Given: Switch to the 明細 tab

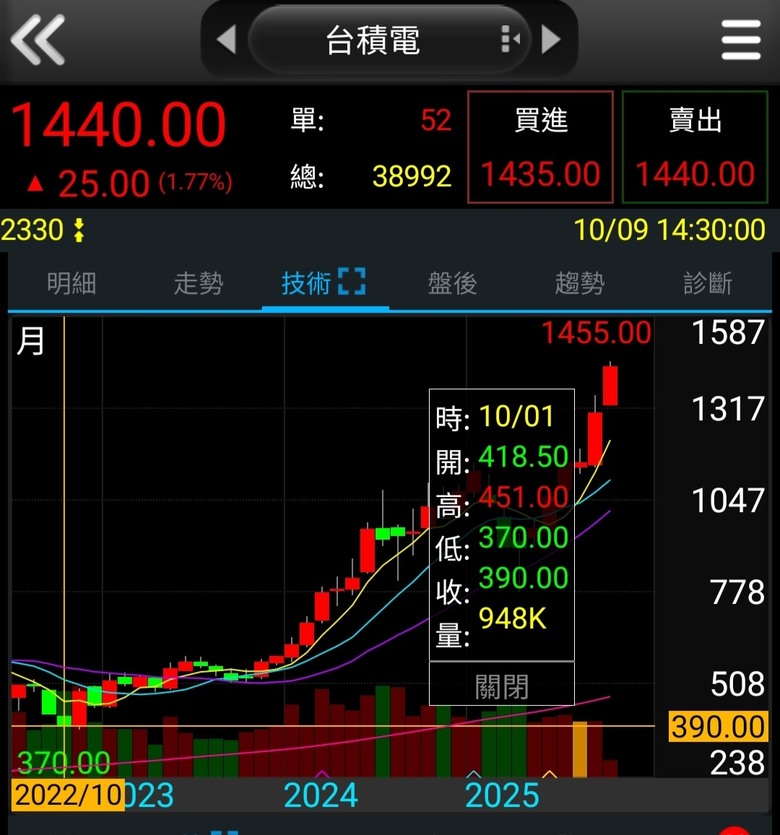Looking at the screenshot, I should pos(72,284).
